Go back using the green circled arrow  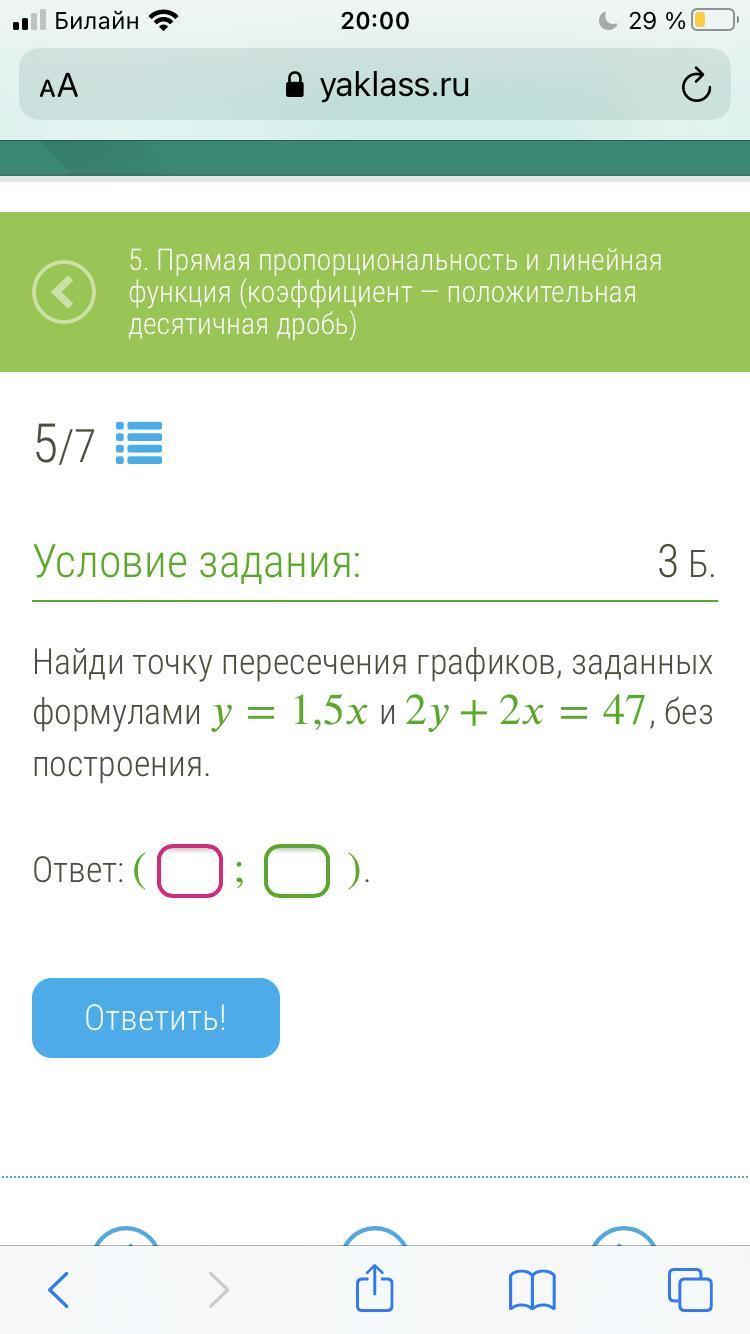(64, 292)
